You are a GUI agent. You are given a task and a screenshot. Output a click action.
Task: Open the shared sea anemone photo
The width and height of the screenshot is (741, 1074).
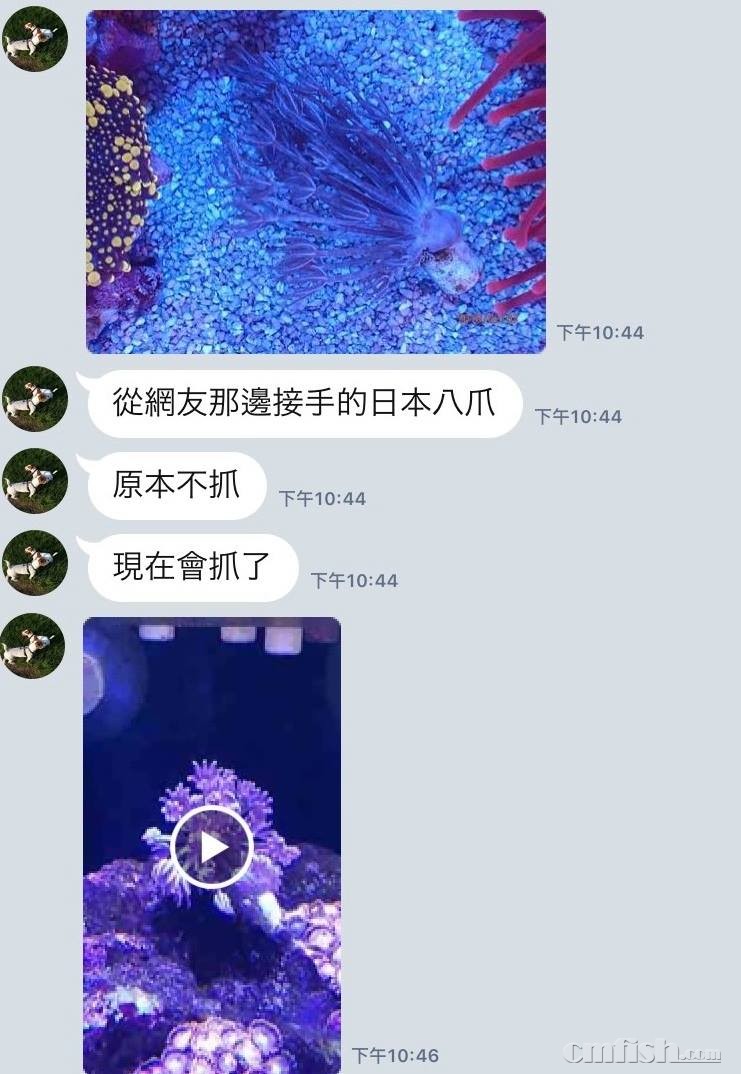315,182
